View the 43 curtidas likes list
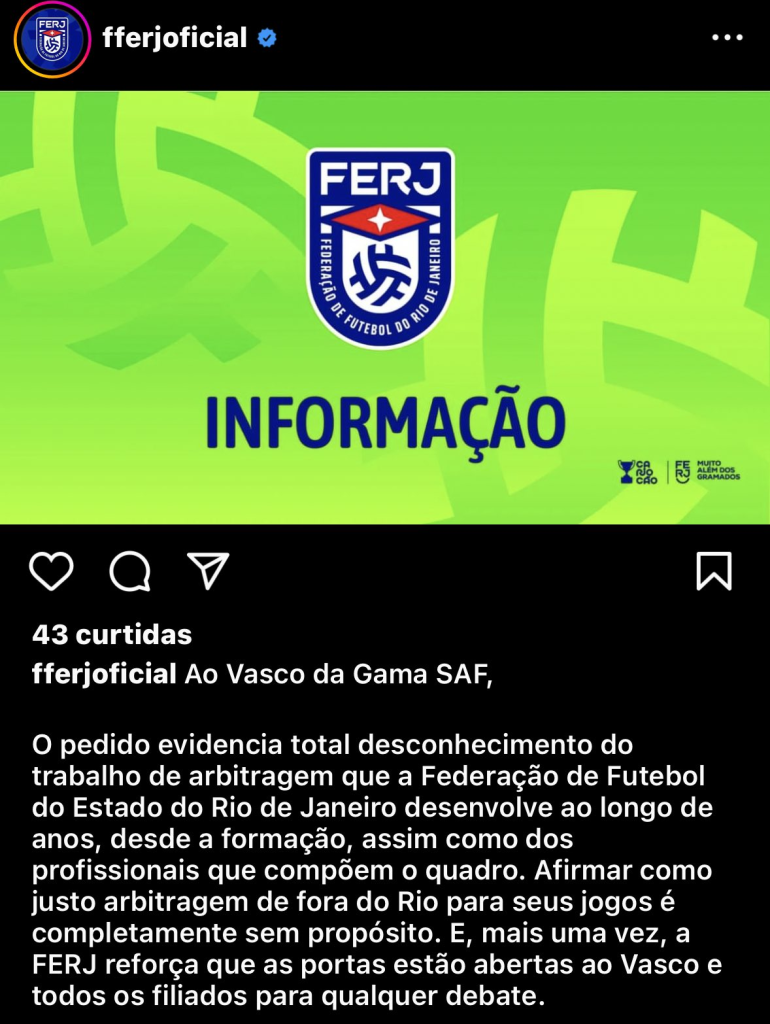Image resolution: width=770 pixels, height=1024 pixels. [111, 634]
